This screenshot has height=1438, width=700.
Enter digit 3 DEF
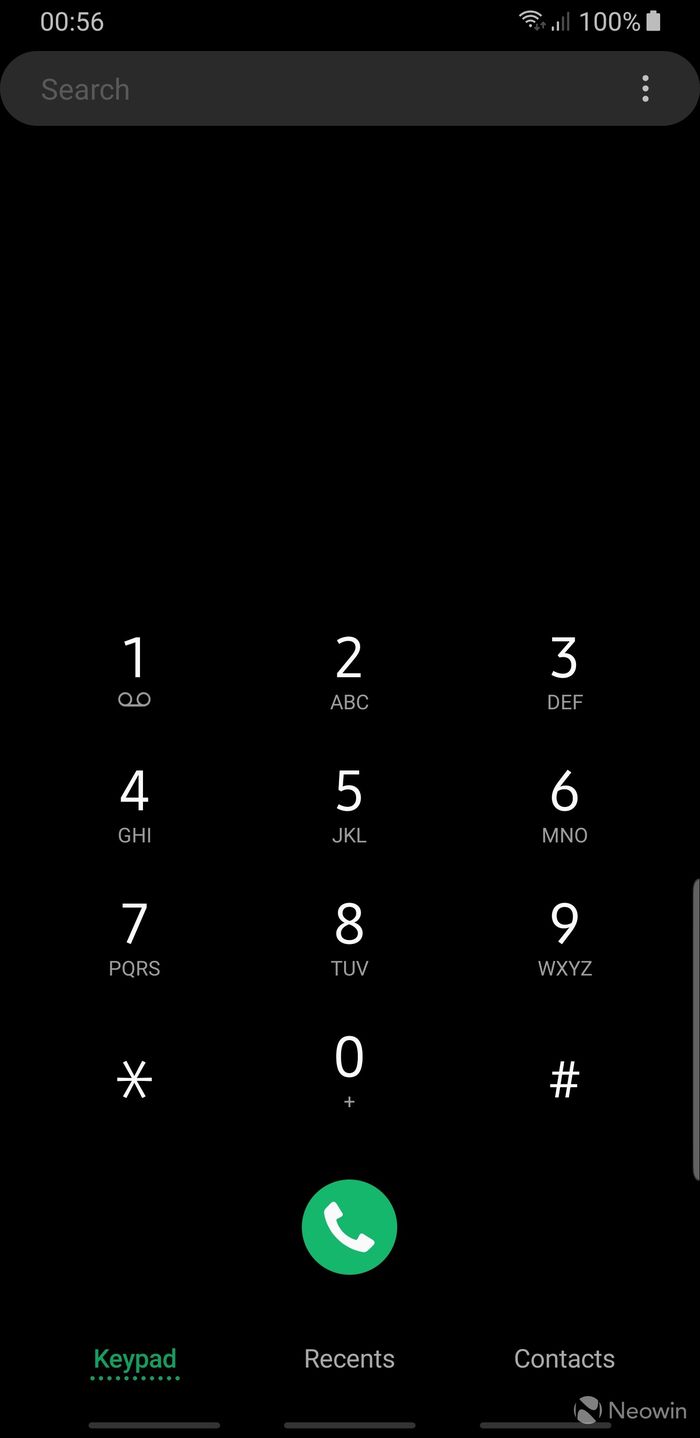[564, 672]
